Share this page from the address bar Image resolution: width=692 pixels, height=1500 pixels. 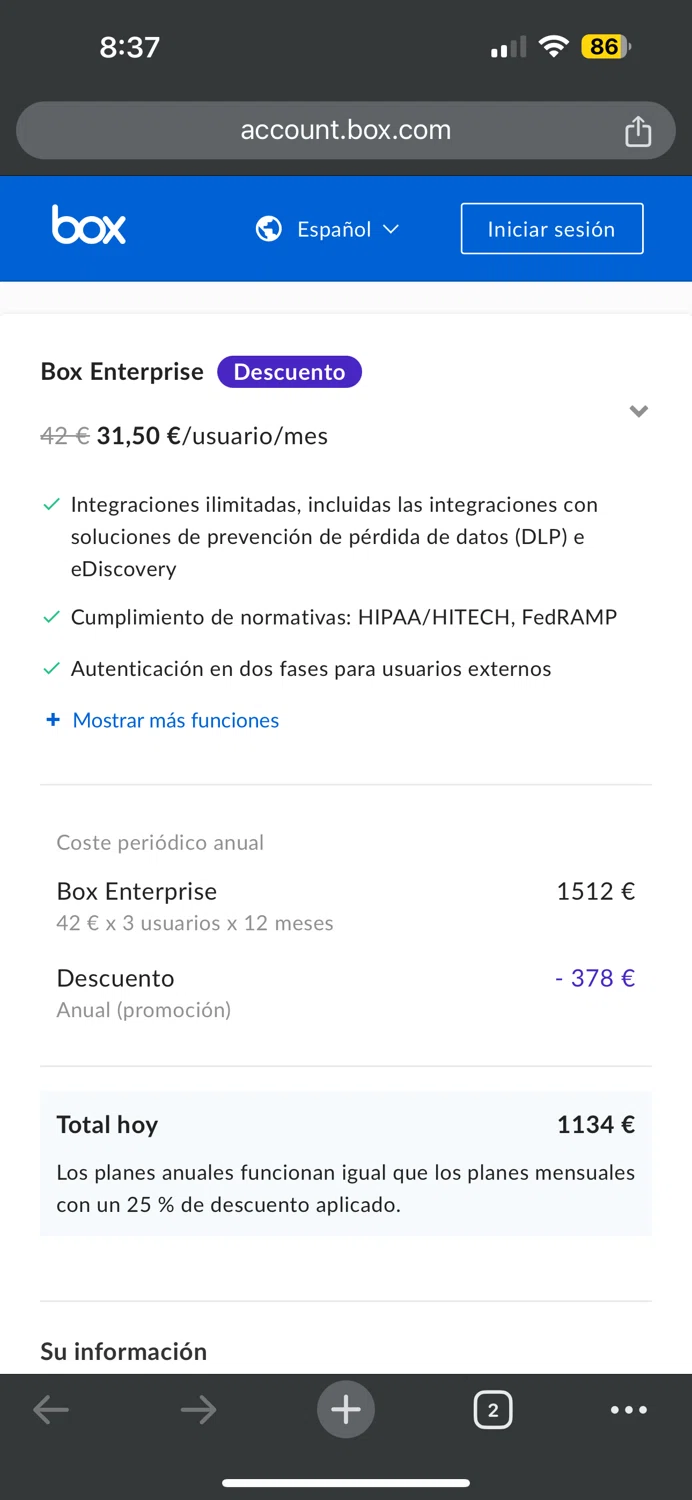pos(638,131)
